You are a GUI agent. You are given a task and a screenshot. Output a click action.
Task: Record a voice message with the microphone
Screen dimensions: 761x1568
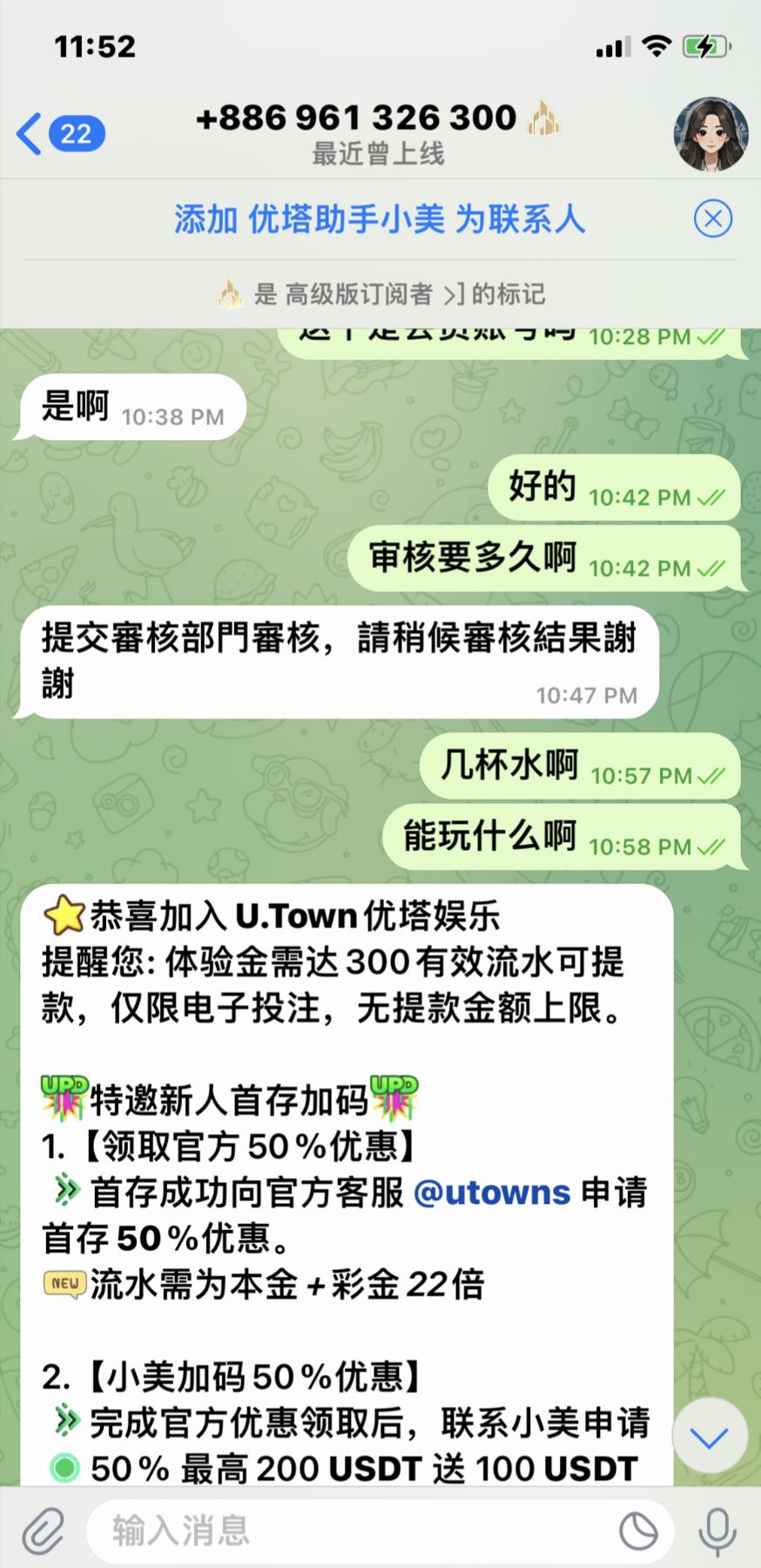[717, 1531]
